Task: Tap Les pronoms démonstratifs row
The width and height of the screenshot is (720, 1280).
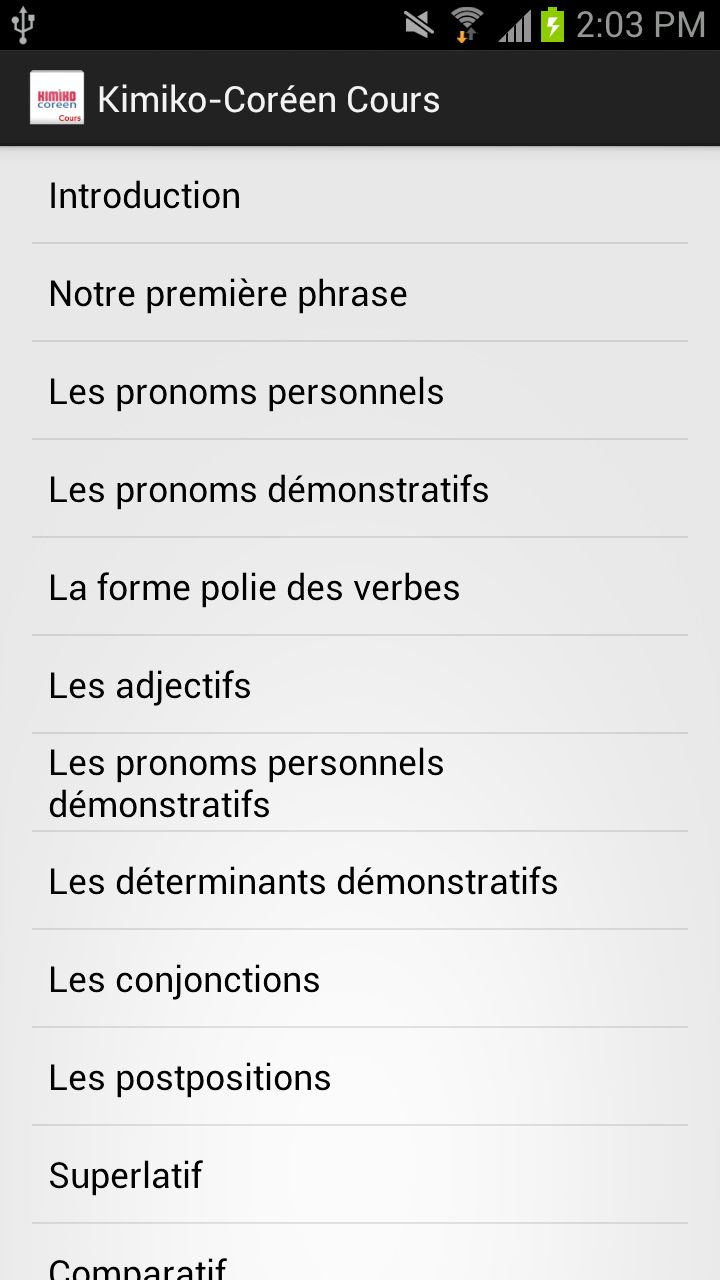Action: [x=360, y=490]
